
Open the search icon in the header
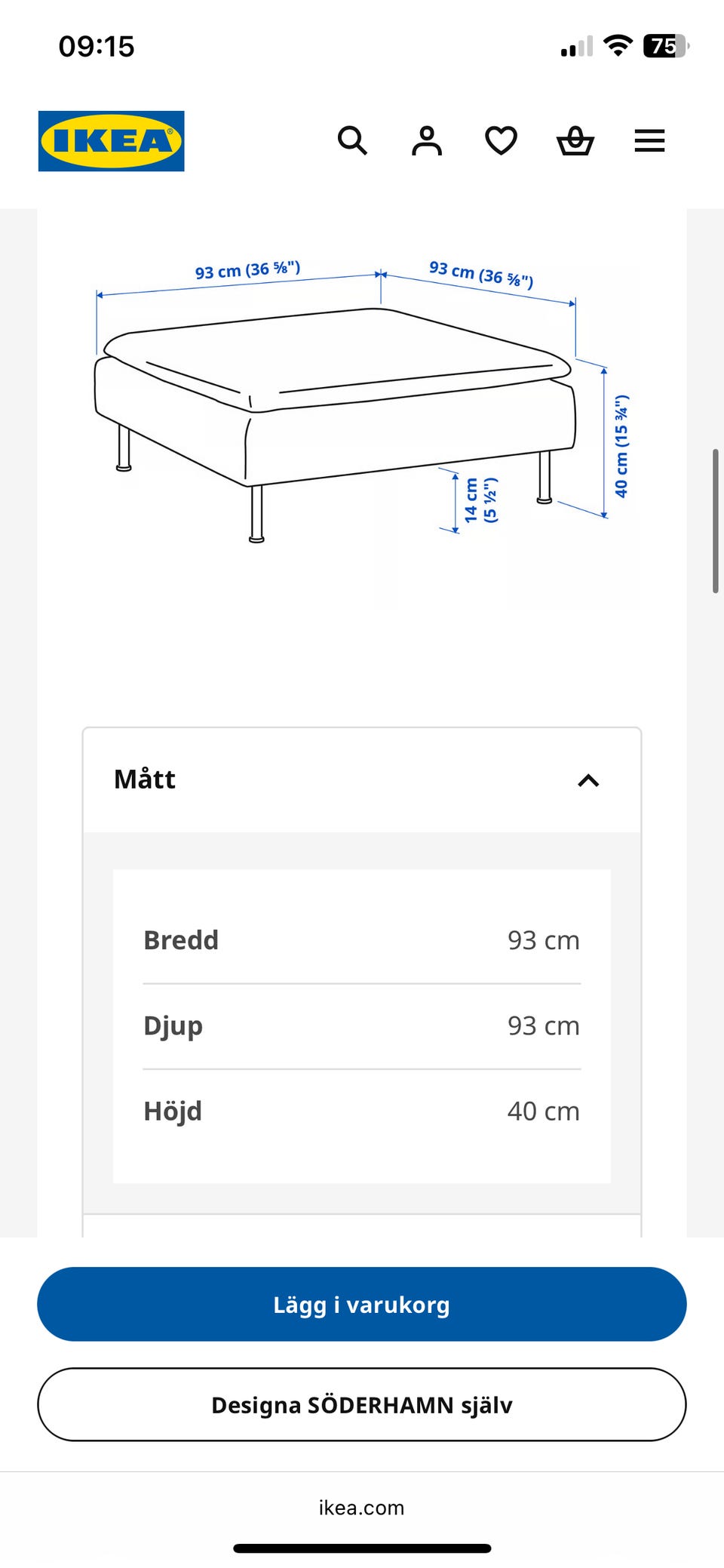(x=352, y=140)
